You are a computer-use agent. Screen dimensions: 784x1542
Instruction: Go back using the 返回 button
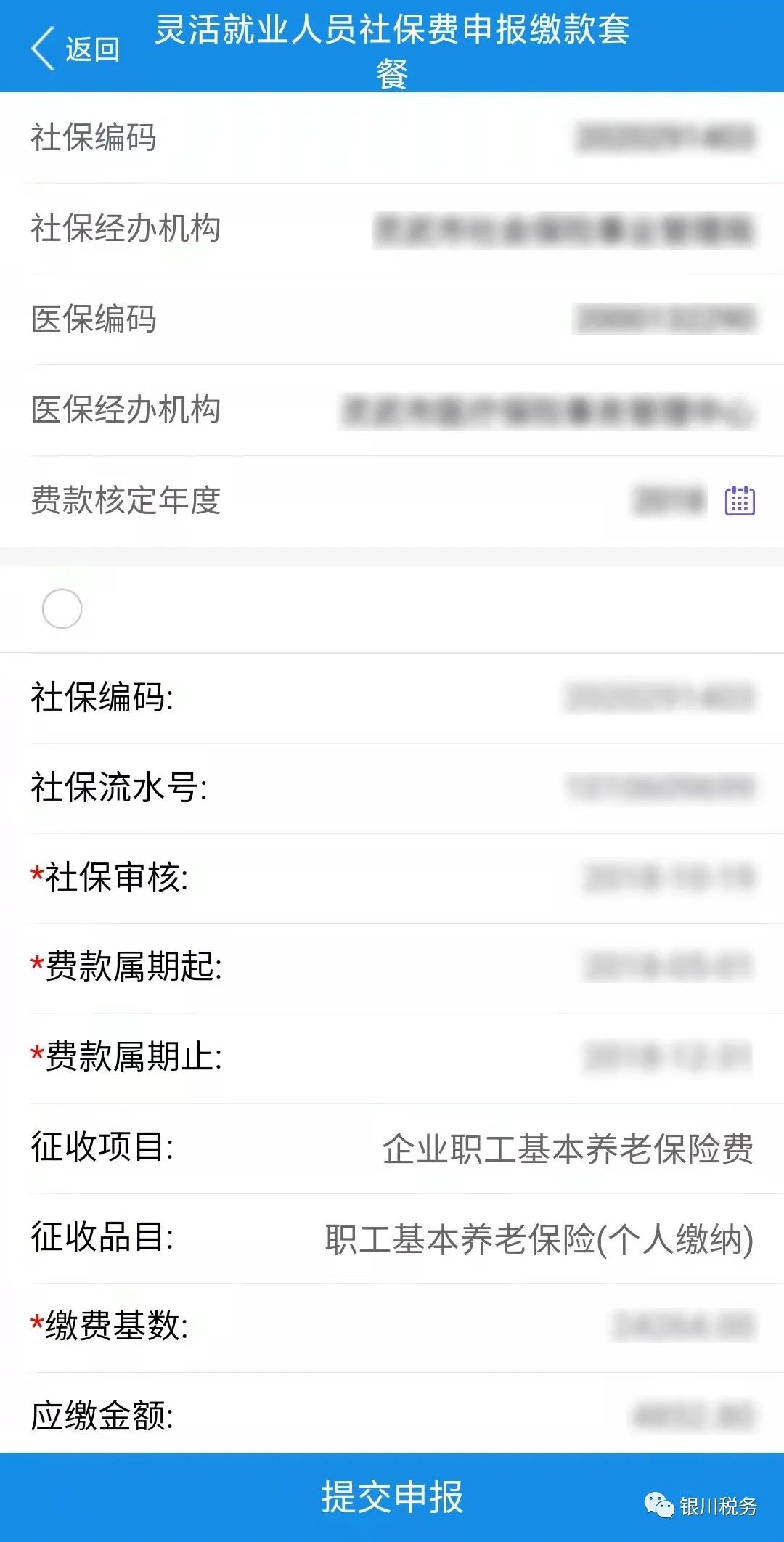[75, 49]
